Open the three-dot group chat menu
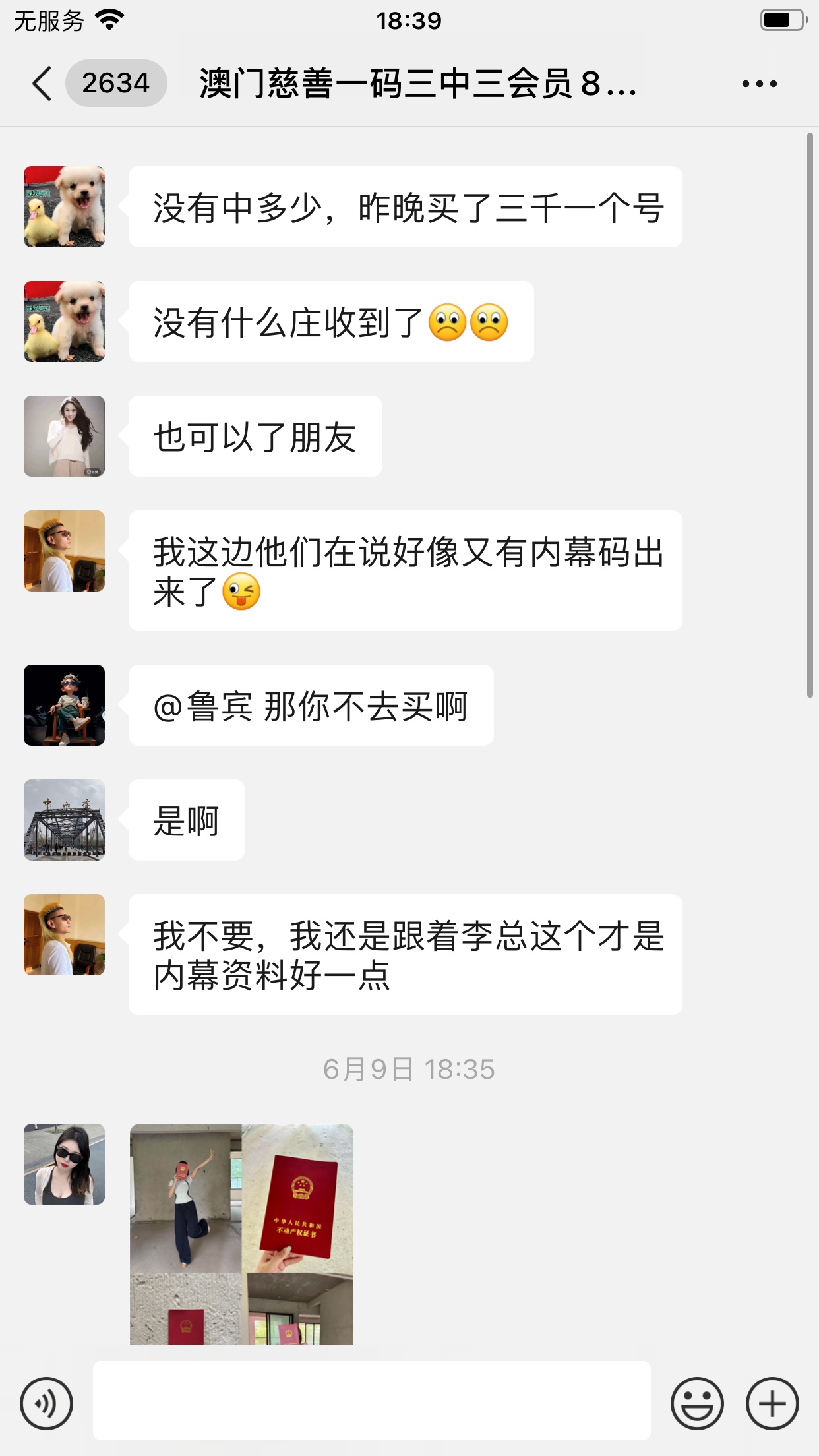 pyautogui.click(x=759, y=84)
